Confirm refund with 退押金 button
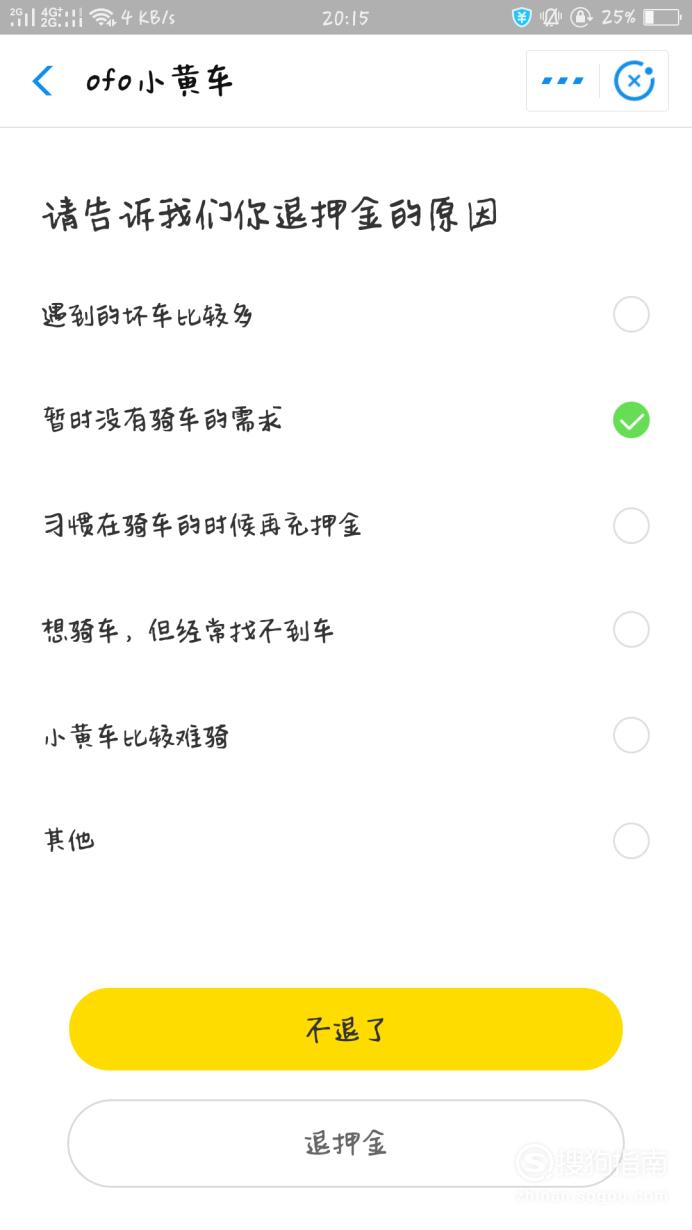This screenshot has width=692, height=1230. click(x=346, y=1143)
